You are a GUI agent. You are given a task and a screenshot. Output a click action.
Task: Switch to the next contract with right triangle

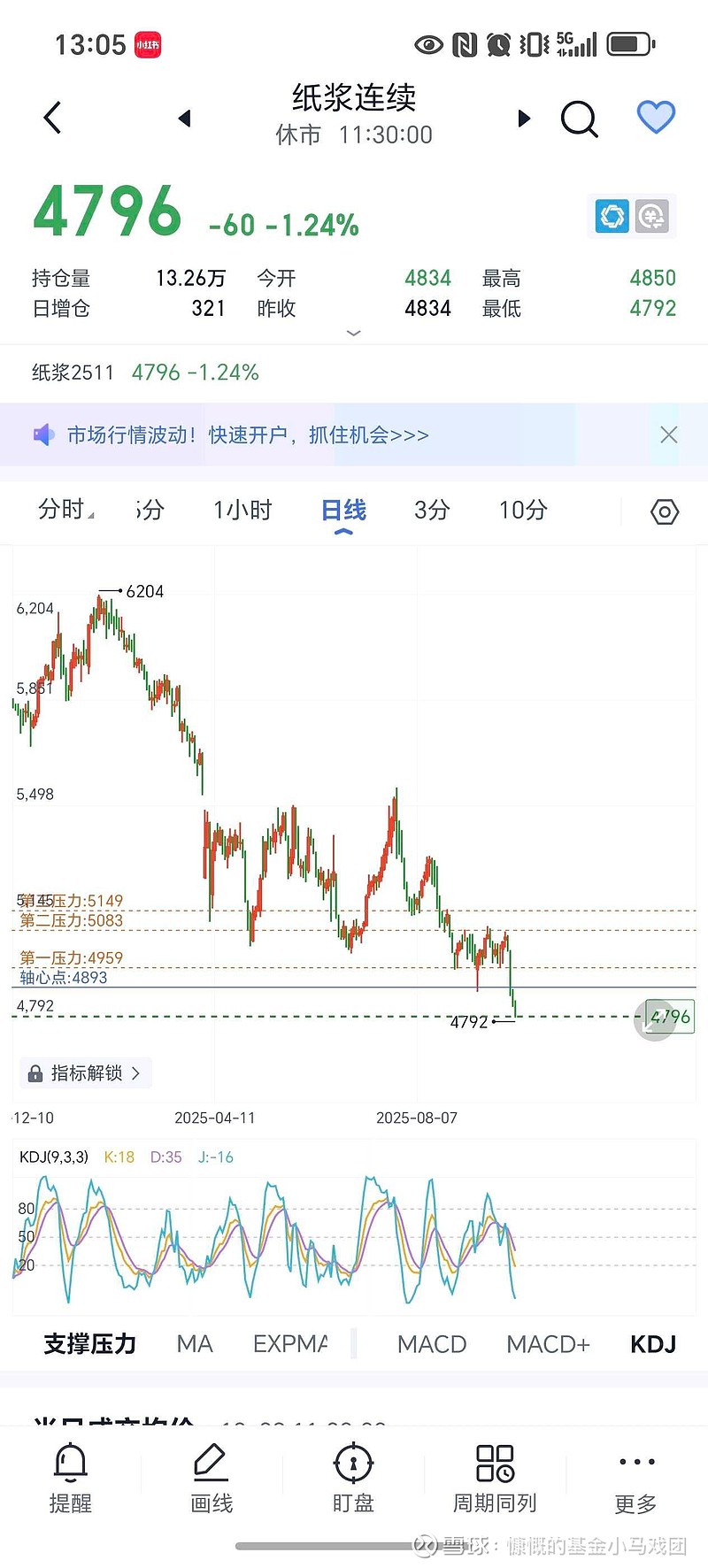[x=524, y=118]
